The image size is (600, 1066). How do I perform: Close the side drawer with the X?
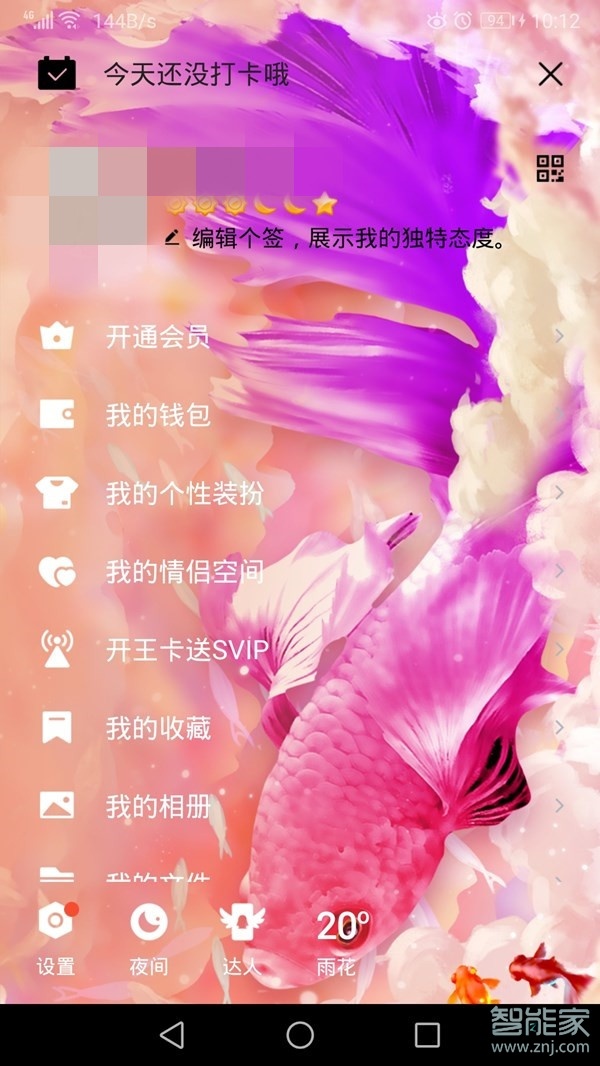click(550, 74)
